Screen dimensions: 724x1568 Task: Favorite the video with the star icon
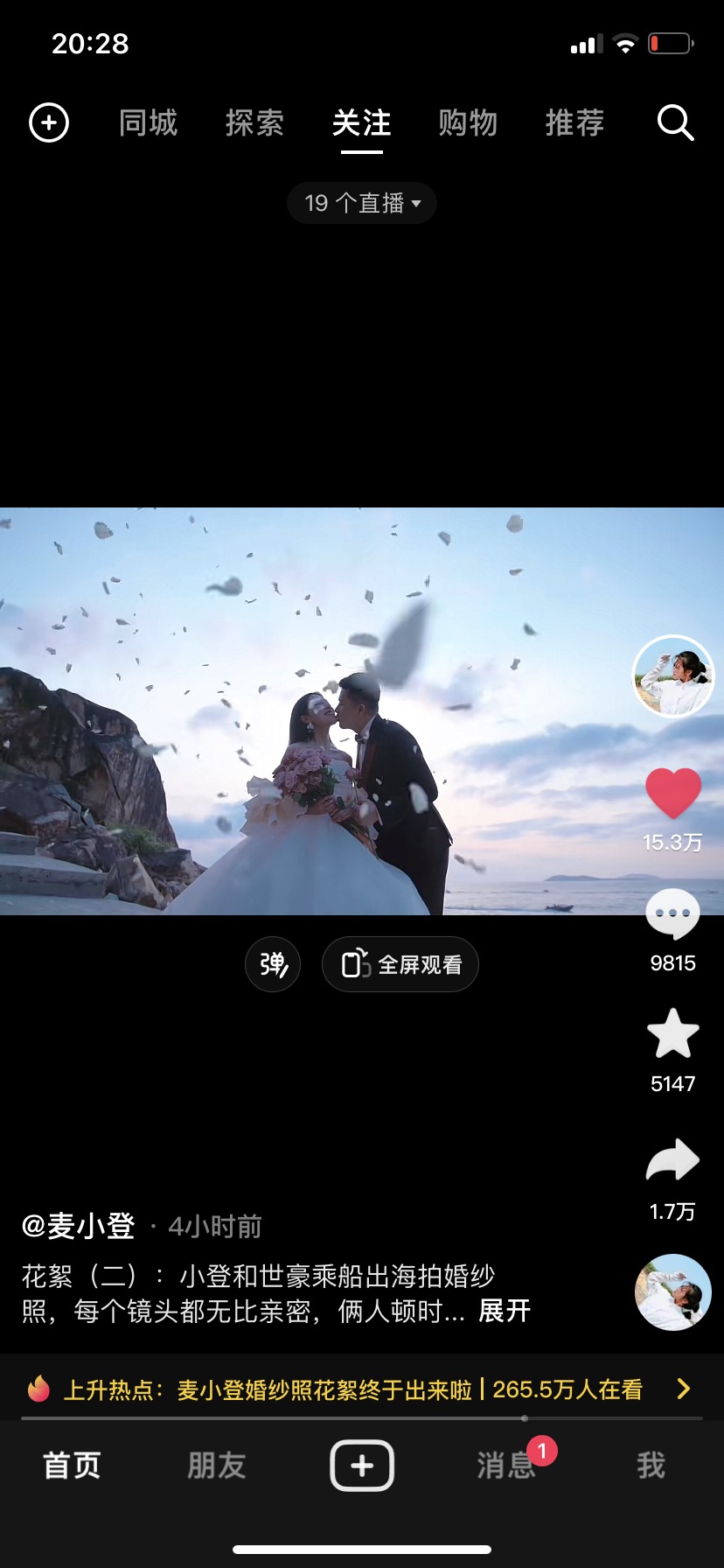(672, 1034)
